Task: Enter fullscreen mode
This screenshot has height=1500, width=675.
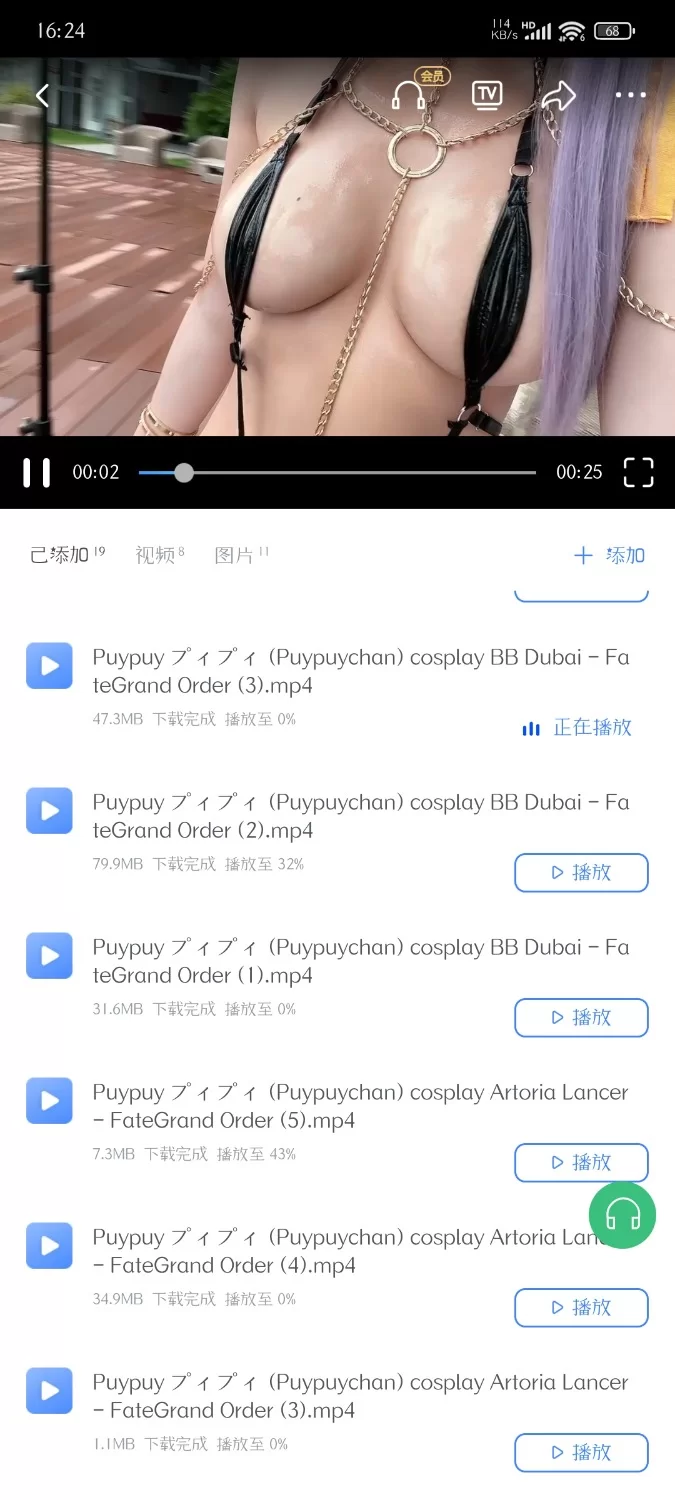Action: tap(638, 472)
